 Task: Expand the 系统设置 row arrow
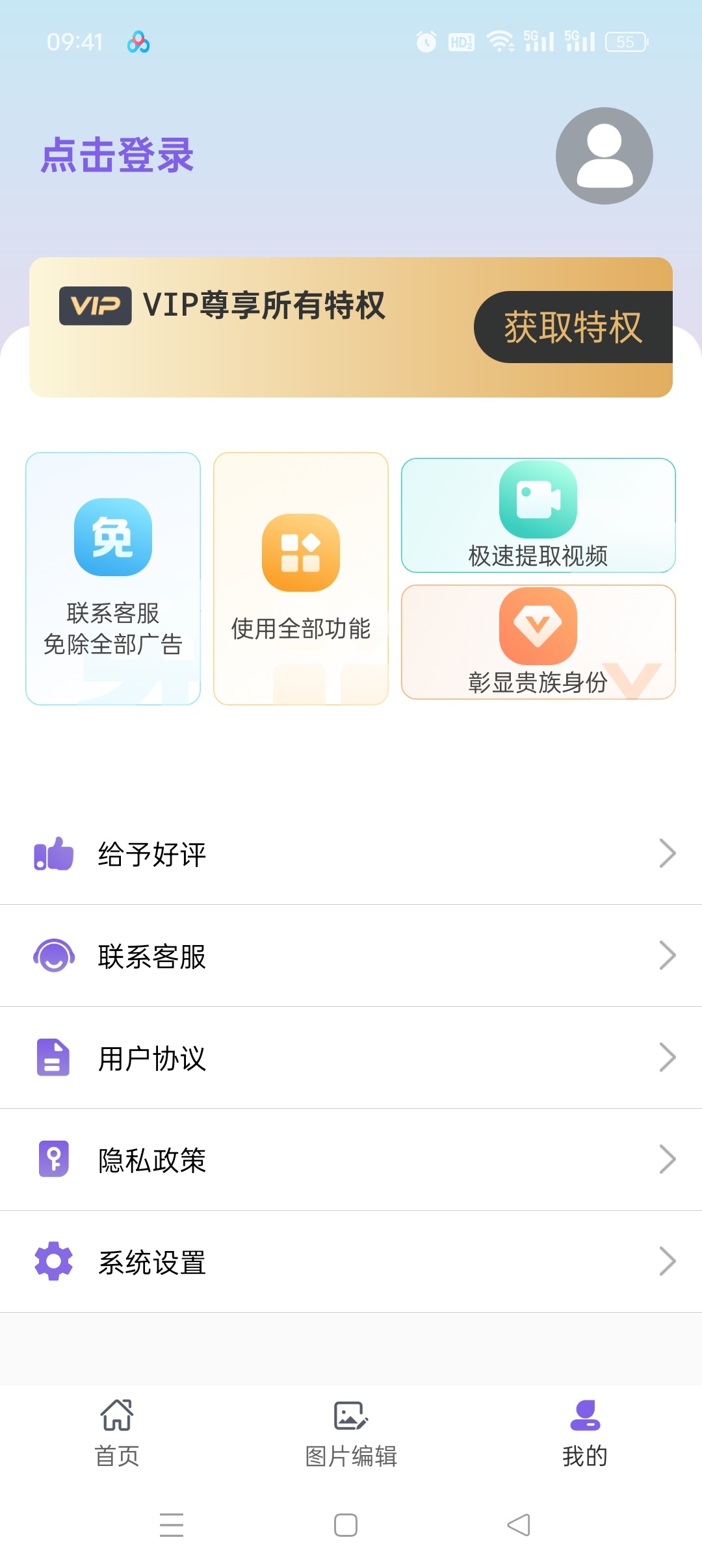coord(667,1261)
